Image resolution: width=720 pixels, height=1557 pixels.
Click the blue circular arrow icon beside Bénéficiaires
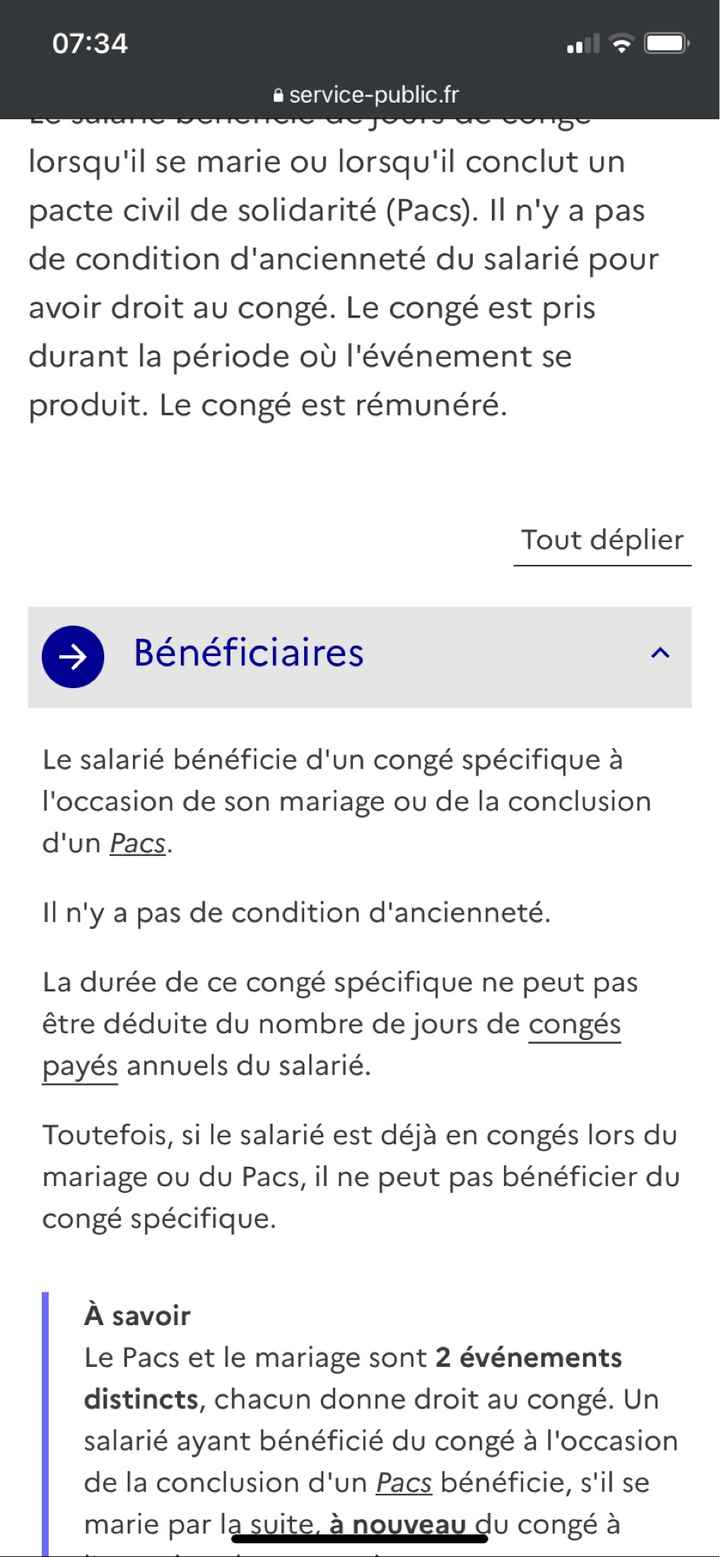71,655
